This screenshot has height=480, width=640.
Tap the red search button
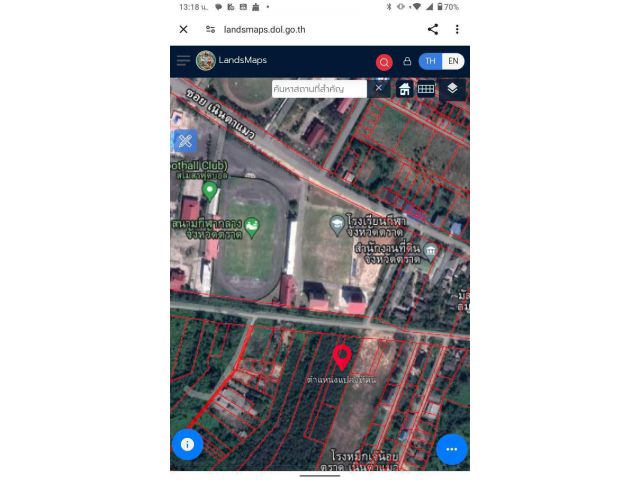384,62
